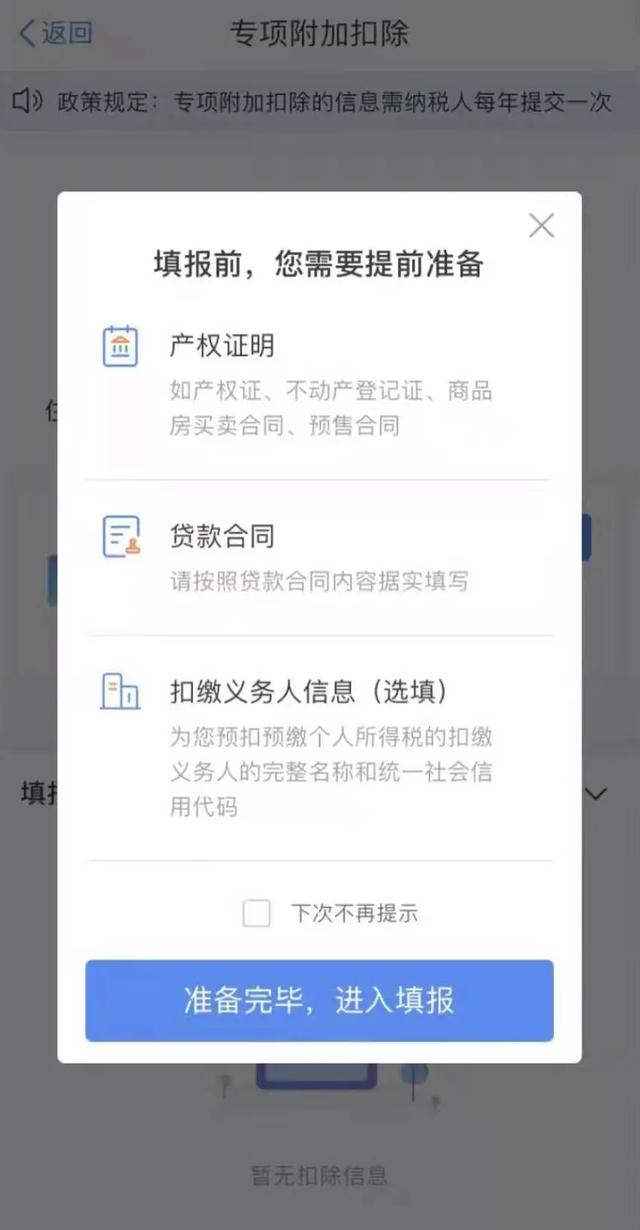640x1230 pixels.
Task: Check the 下次不再提示 box
Action: tap(257, 912)
